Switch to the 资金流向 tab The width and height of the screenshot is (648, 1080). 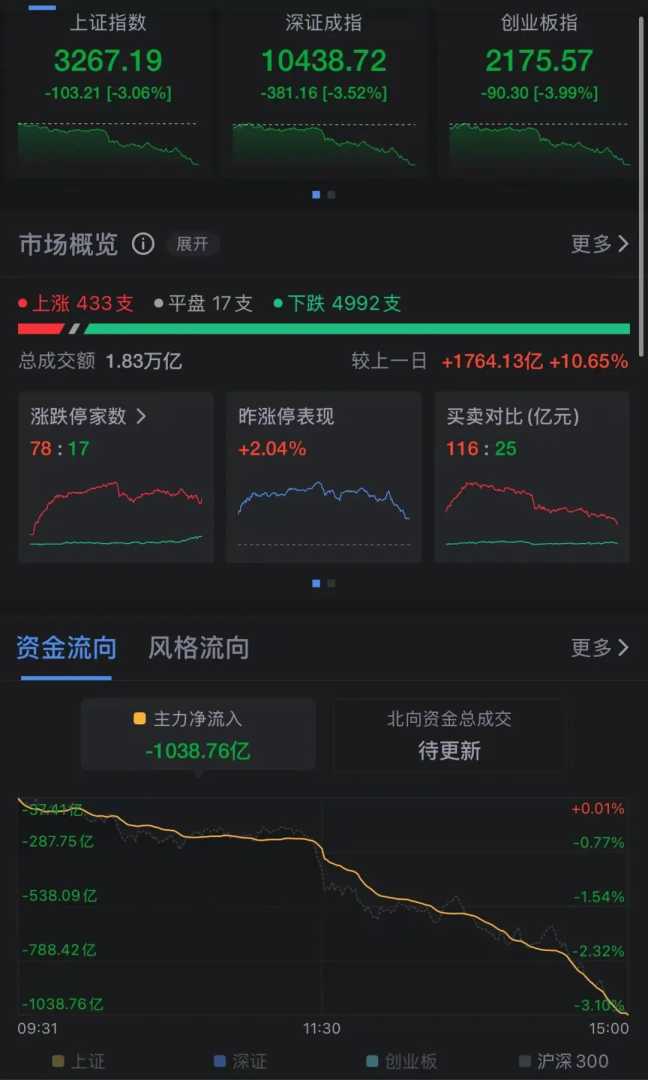click(66, 648)
